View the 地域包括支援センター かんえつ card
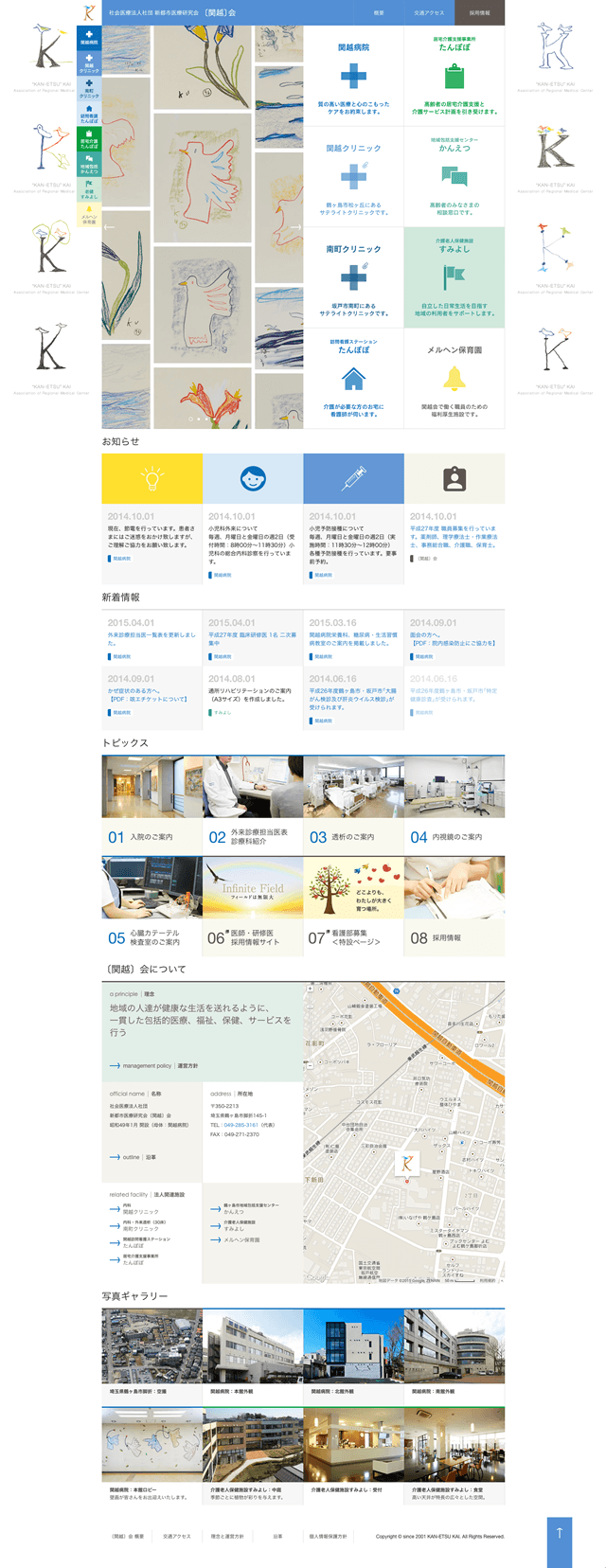Screen dimensions: 606x1568 coord(454,177)
